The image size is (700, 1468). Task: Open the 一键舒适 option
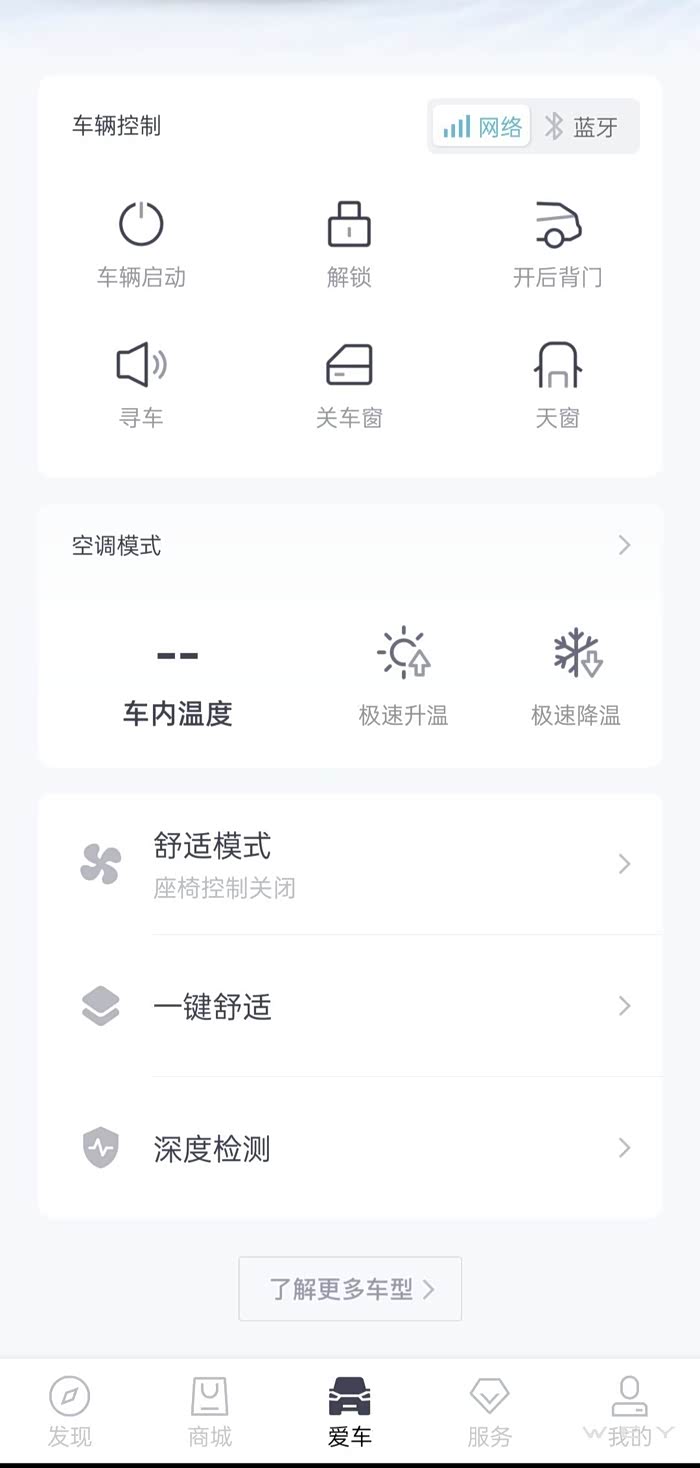(x=350, y=1006)
